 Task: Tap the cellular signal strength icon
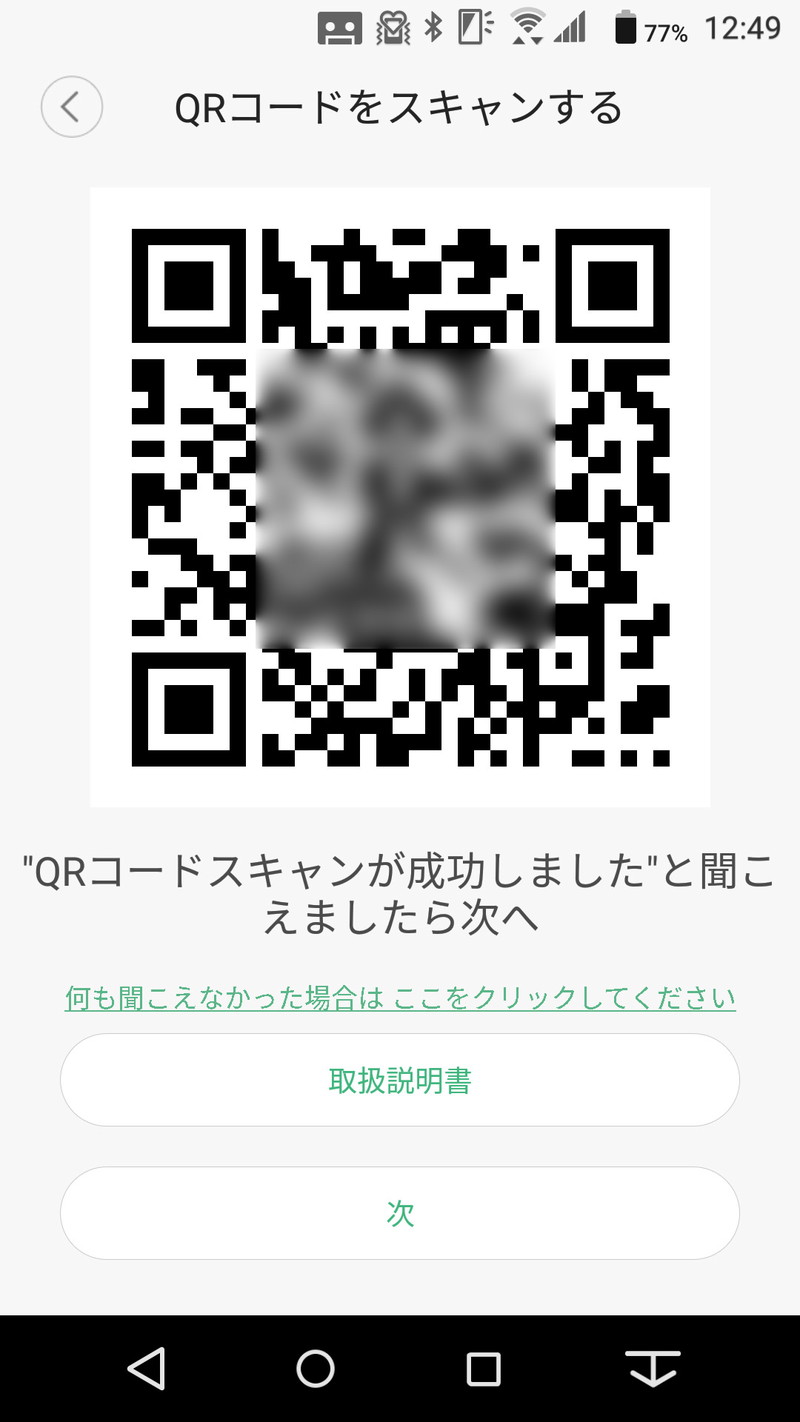(572, 29)
